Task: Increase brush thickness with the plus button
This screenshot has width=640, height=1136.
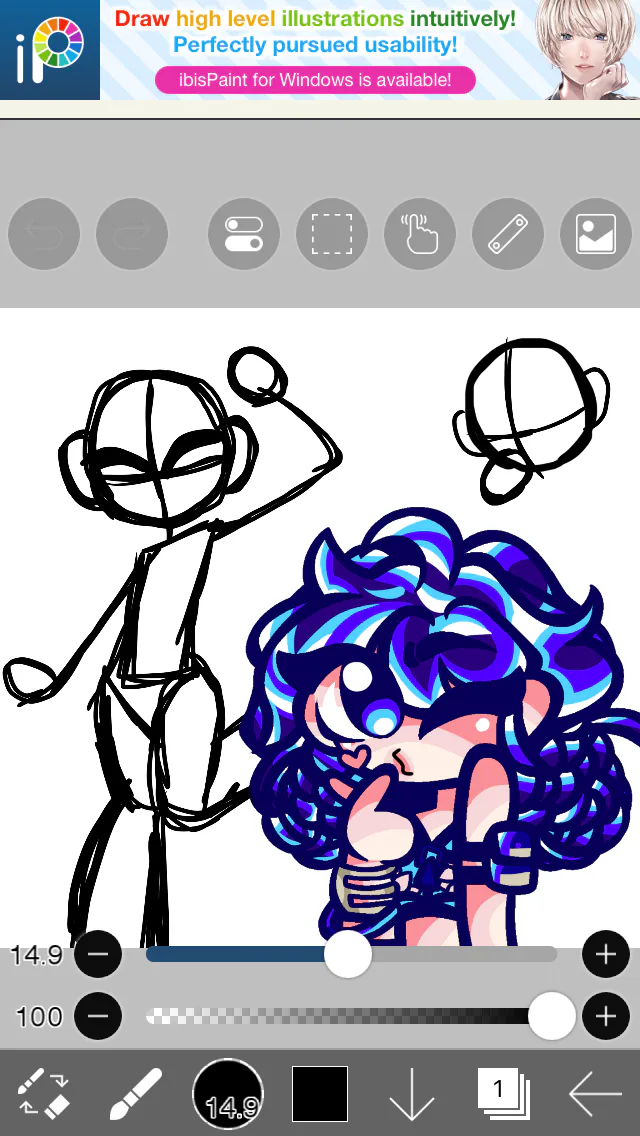Action: pyautogui.click(x=606, y=954)
